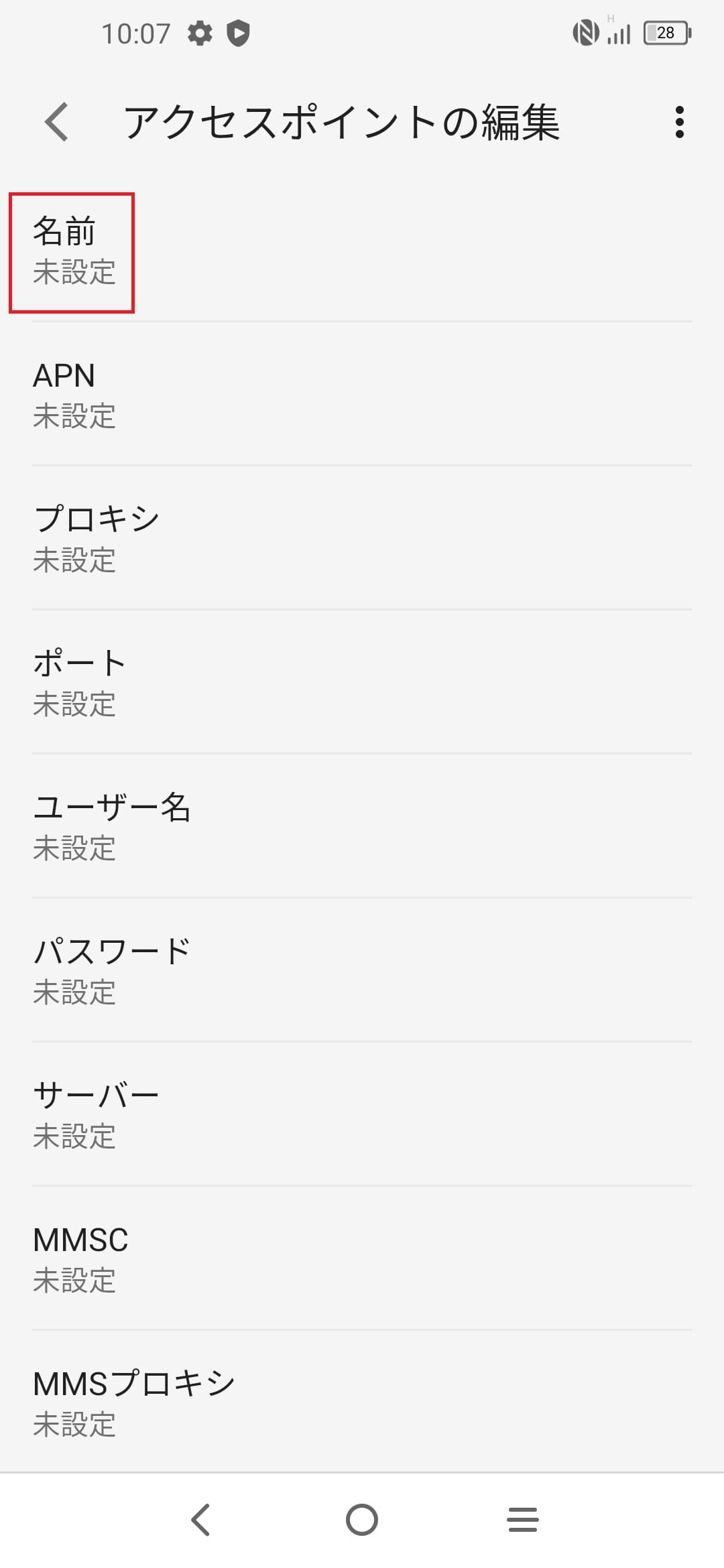Tap the NFC icon in the status bar
724x1568 pixels.
(585, 33)
